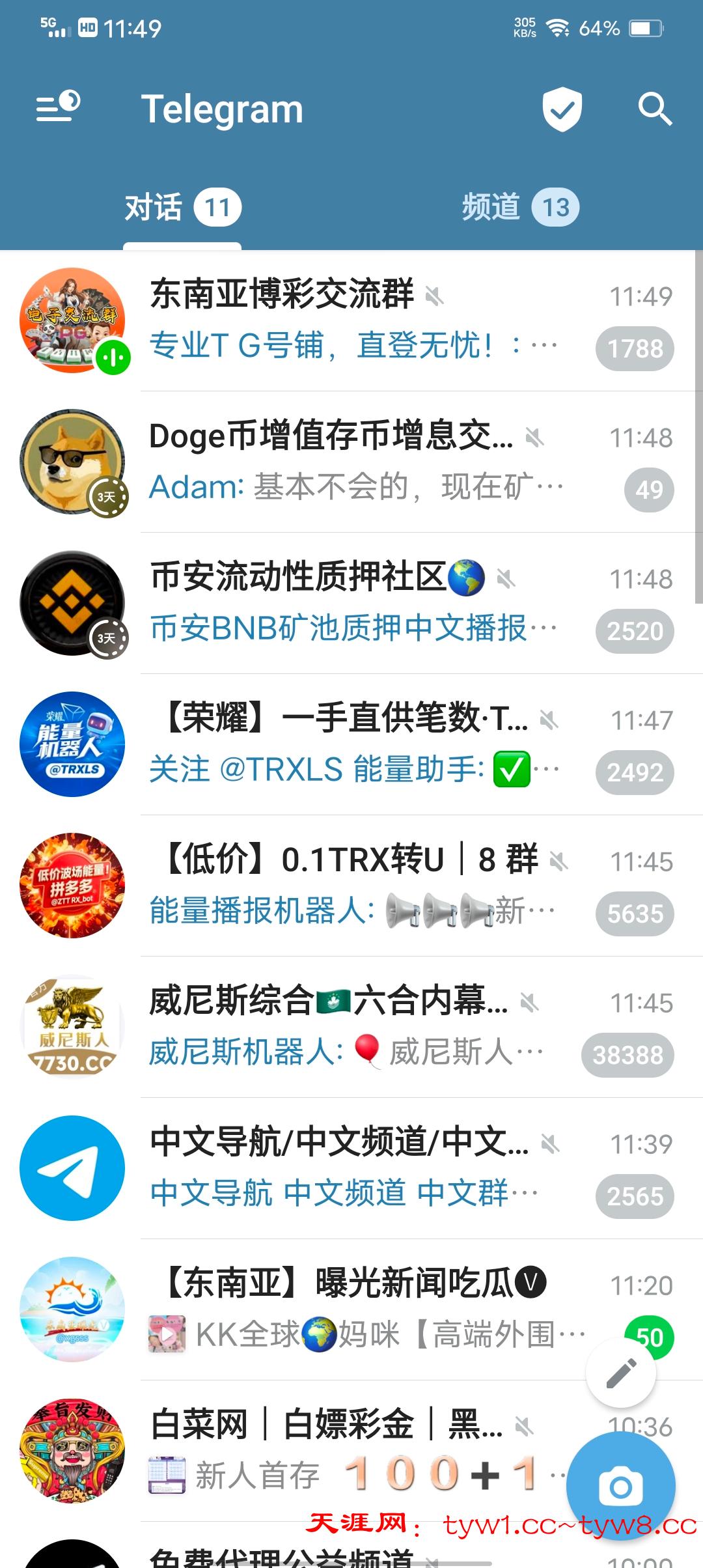Open the 【东南亚】曝光新闻吃瓜 chat
Viewport: 703px width, 1568px height.
(351, 1309)
